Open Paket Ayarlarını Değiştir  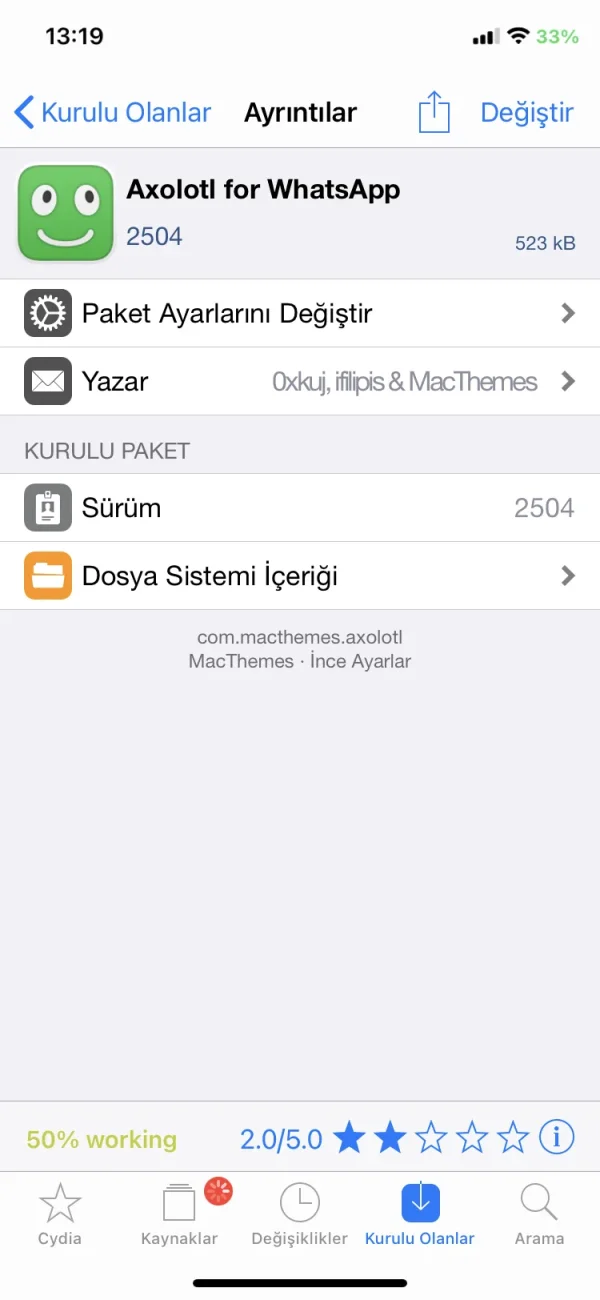[300, 313]
